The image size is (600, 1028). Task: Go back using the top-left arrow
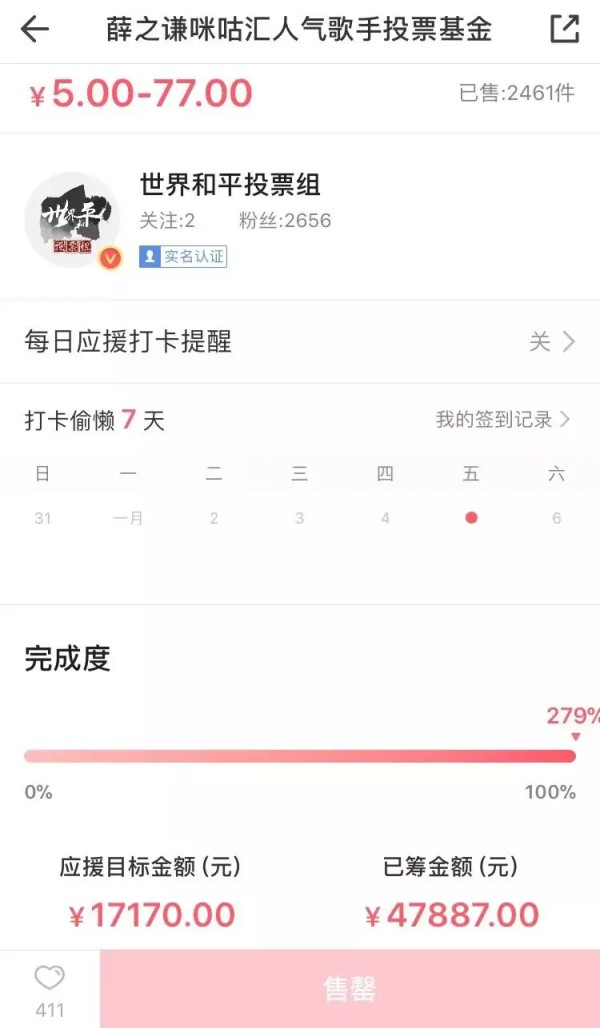[35, 30]
